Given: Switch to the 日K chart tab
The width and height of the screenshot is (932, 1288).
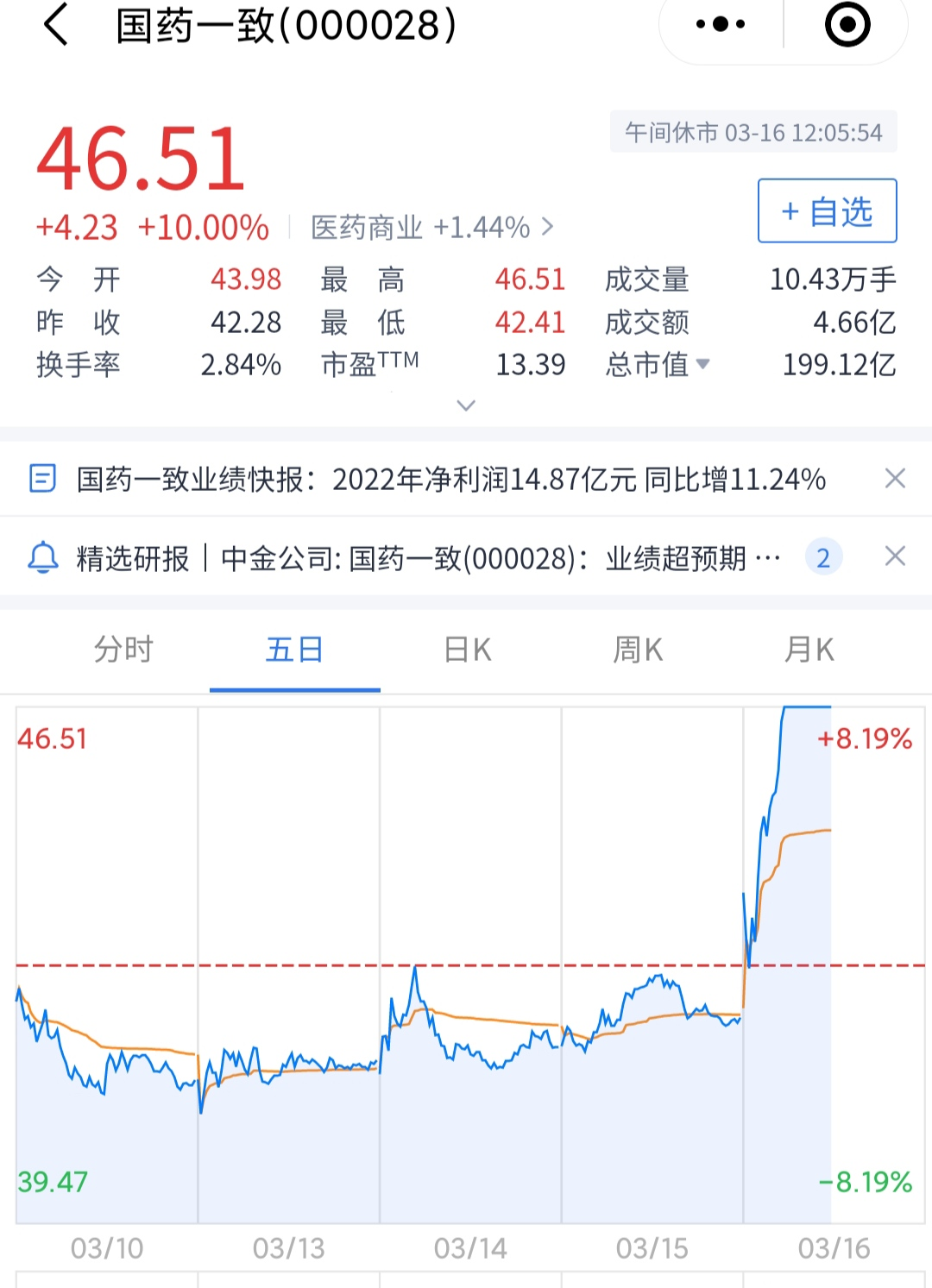Looking at the screenshot, I should point(467,650).
